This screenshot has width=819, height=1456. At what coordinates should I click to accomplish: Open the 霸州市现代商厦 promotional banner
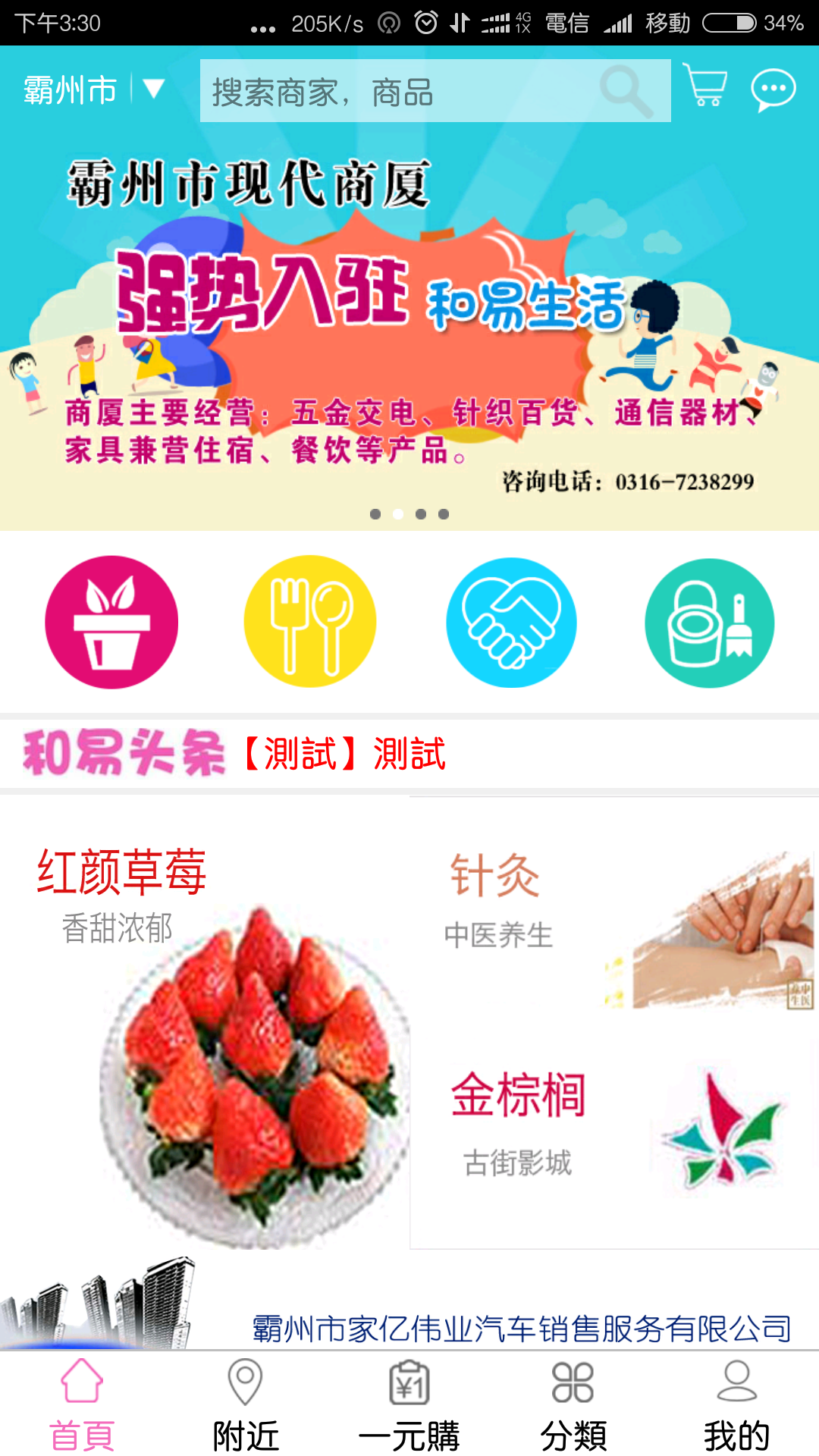[x=409, y=326]
